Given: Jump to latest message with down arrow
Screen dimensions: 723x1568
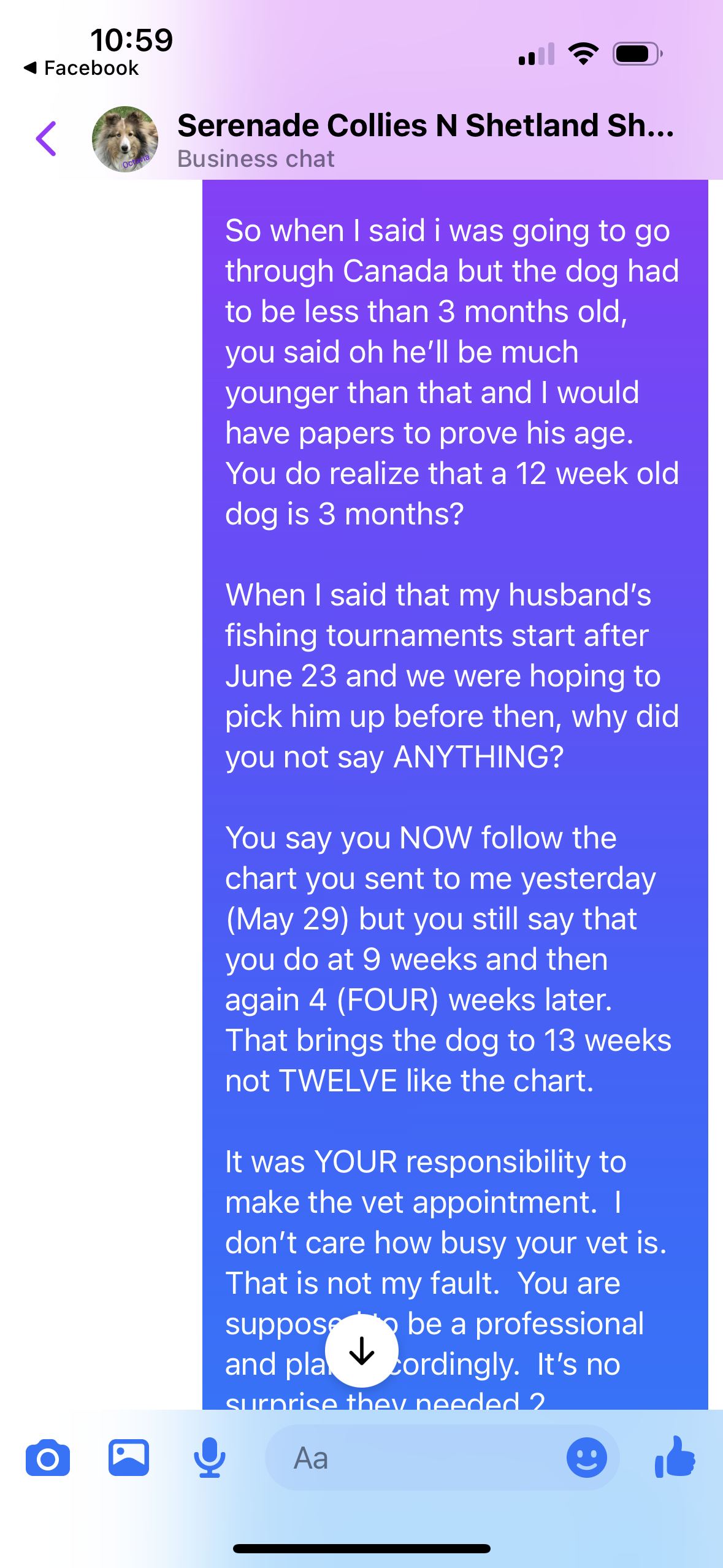Looking at the screenshot, I should click(x=362, y=1350).
